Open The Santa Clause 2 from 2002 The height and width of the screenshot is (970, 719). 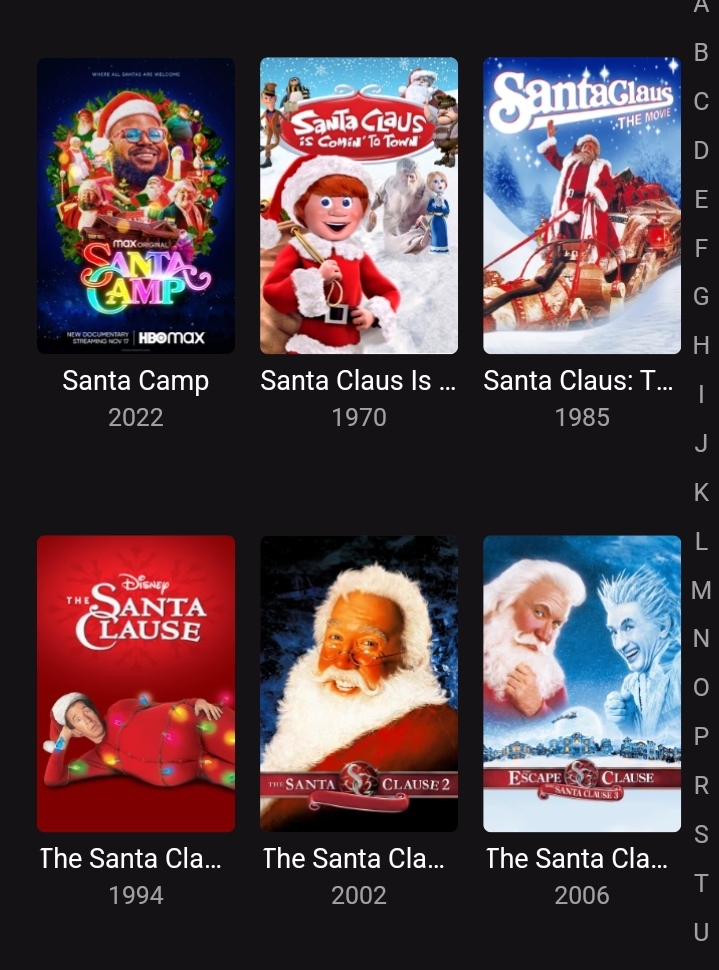[x=359, y=684]
